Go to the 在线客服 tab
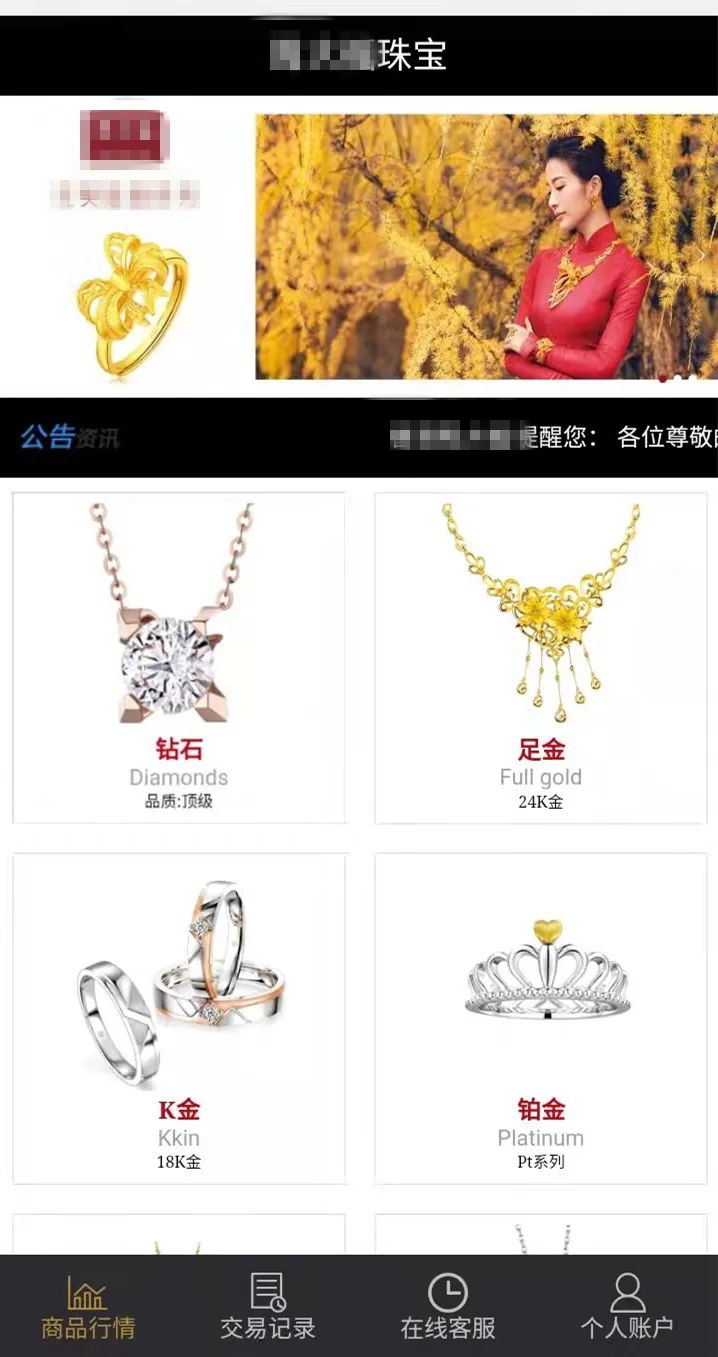This screenshot has height=1357, width=718. pyautogui.click(x=448, y=1307)
